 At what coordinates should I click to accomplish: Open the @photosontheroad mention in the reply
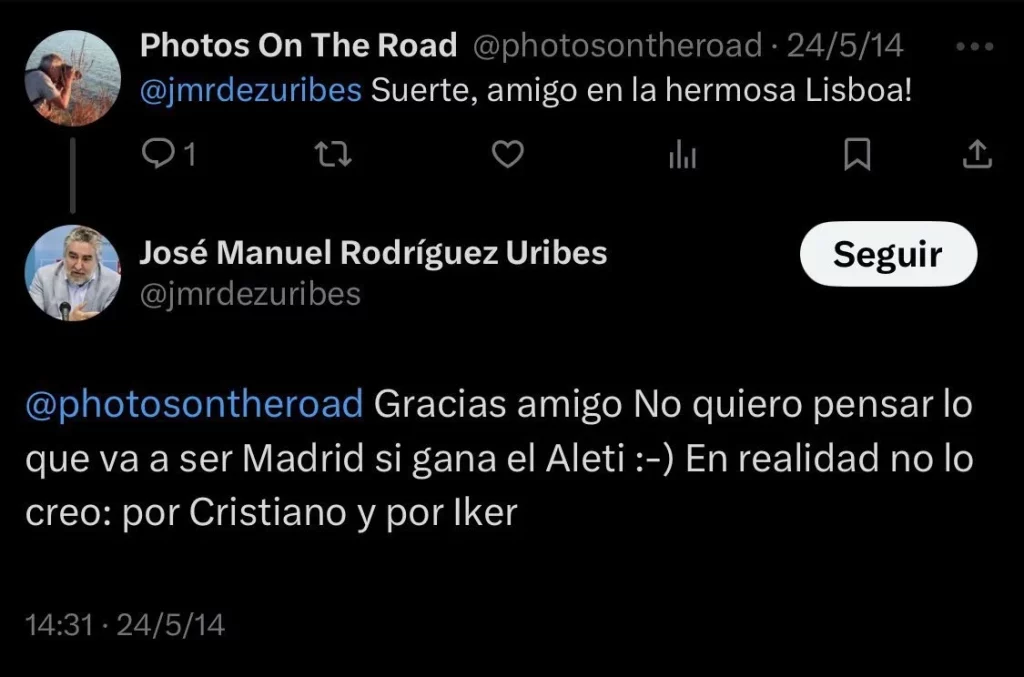(195, 405)
